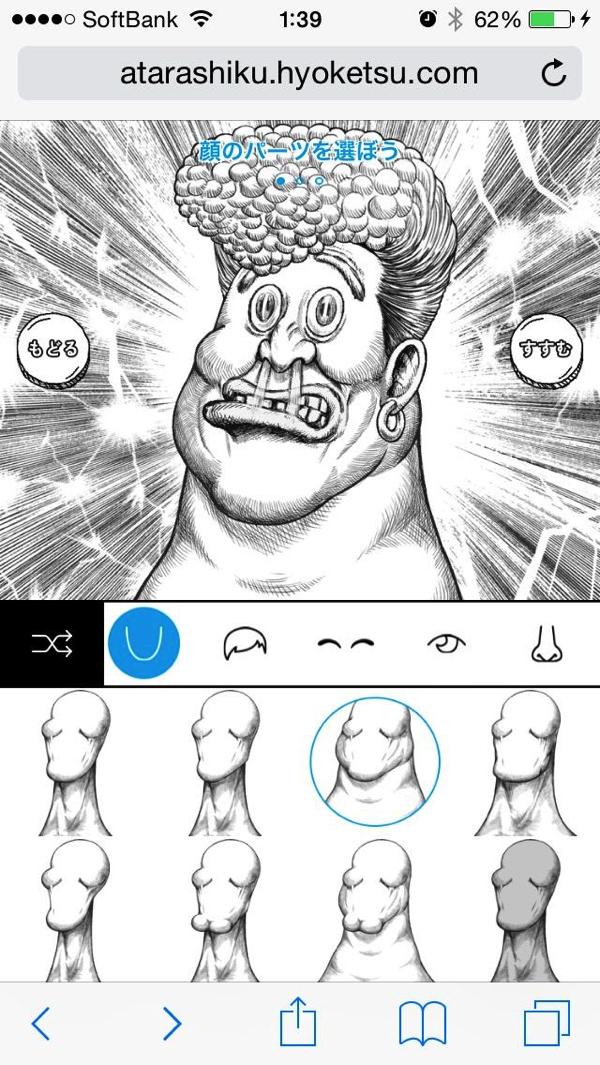Tap the すすむ next button
The image size is (600, 1065).
point(546,350)
